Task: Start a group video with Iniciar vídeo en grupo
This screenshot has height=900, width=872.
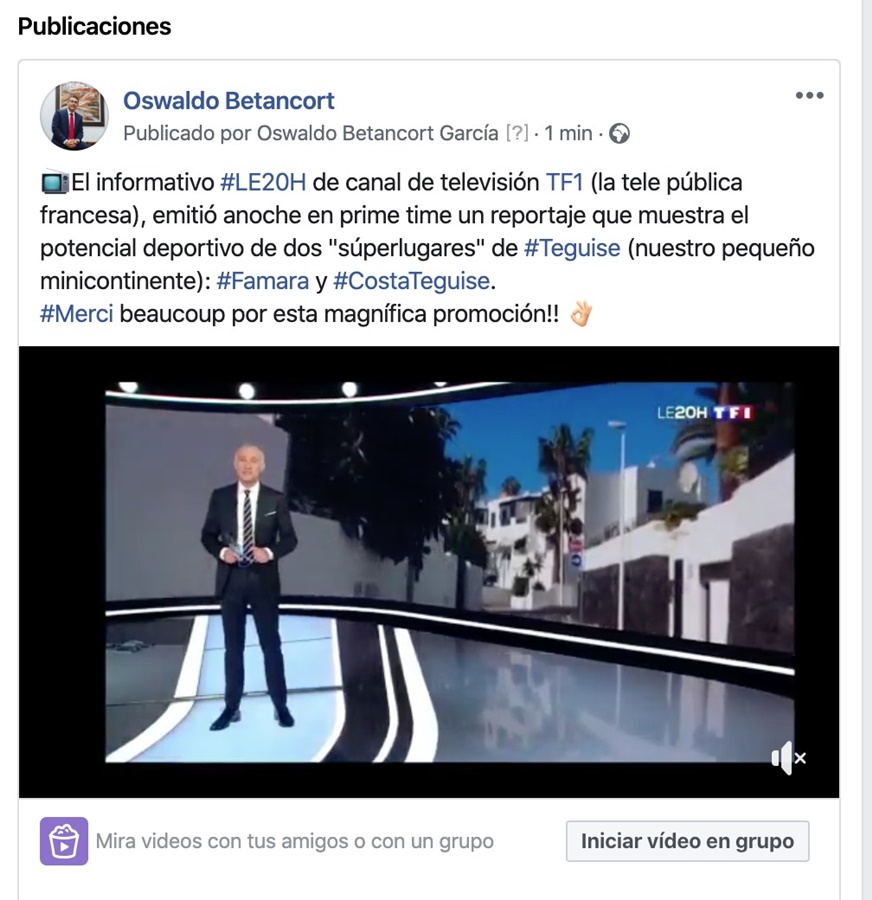Action: 687,841
